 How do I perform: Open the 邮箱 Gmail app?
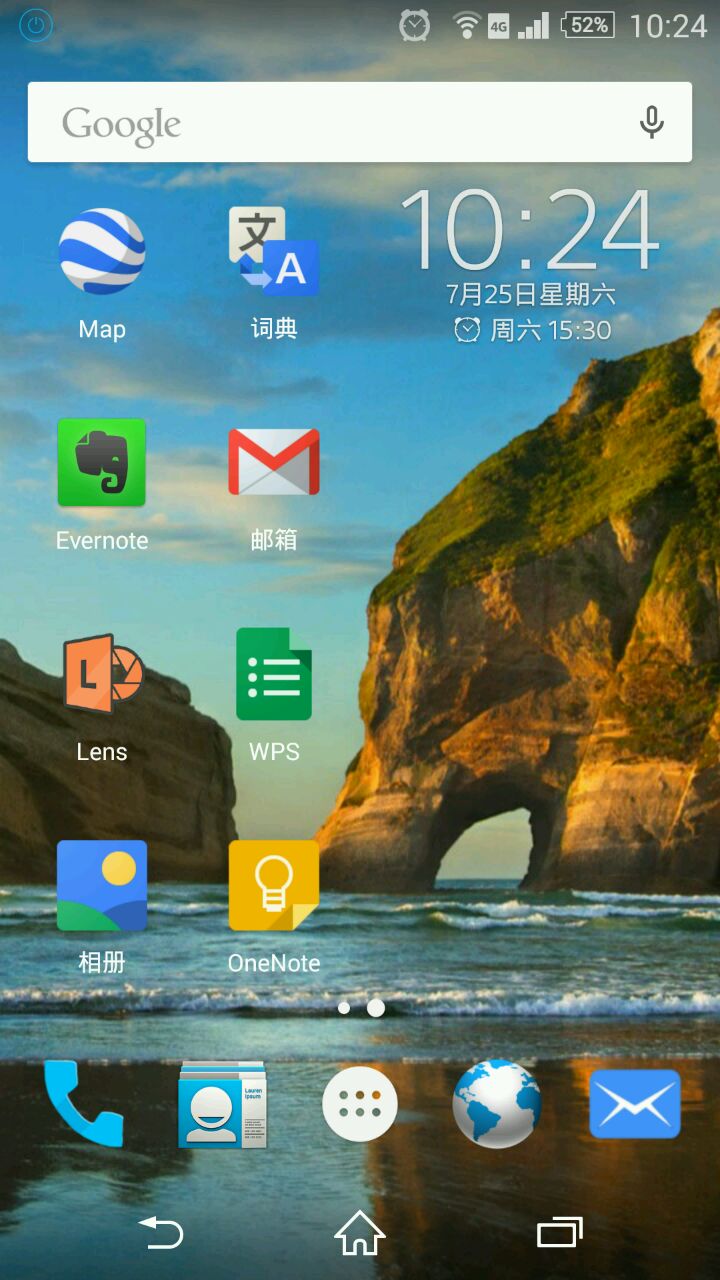tap(274, 463)
